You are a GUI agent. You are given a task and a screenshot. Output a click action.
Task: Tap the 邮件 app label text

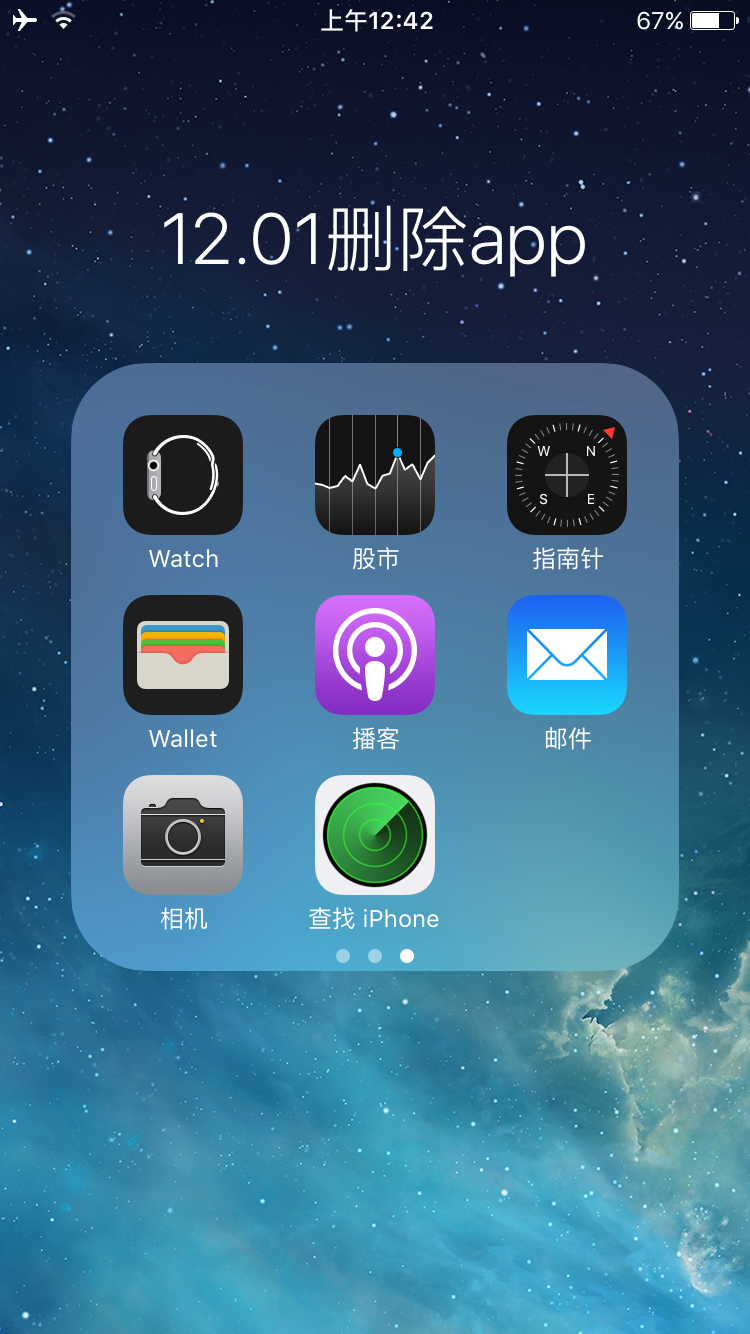pos(566,738)
